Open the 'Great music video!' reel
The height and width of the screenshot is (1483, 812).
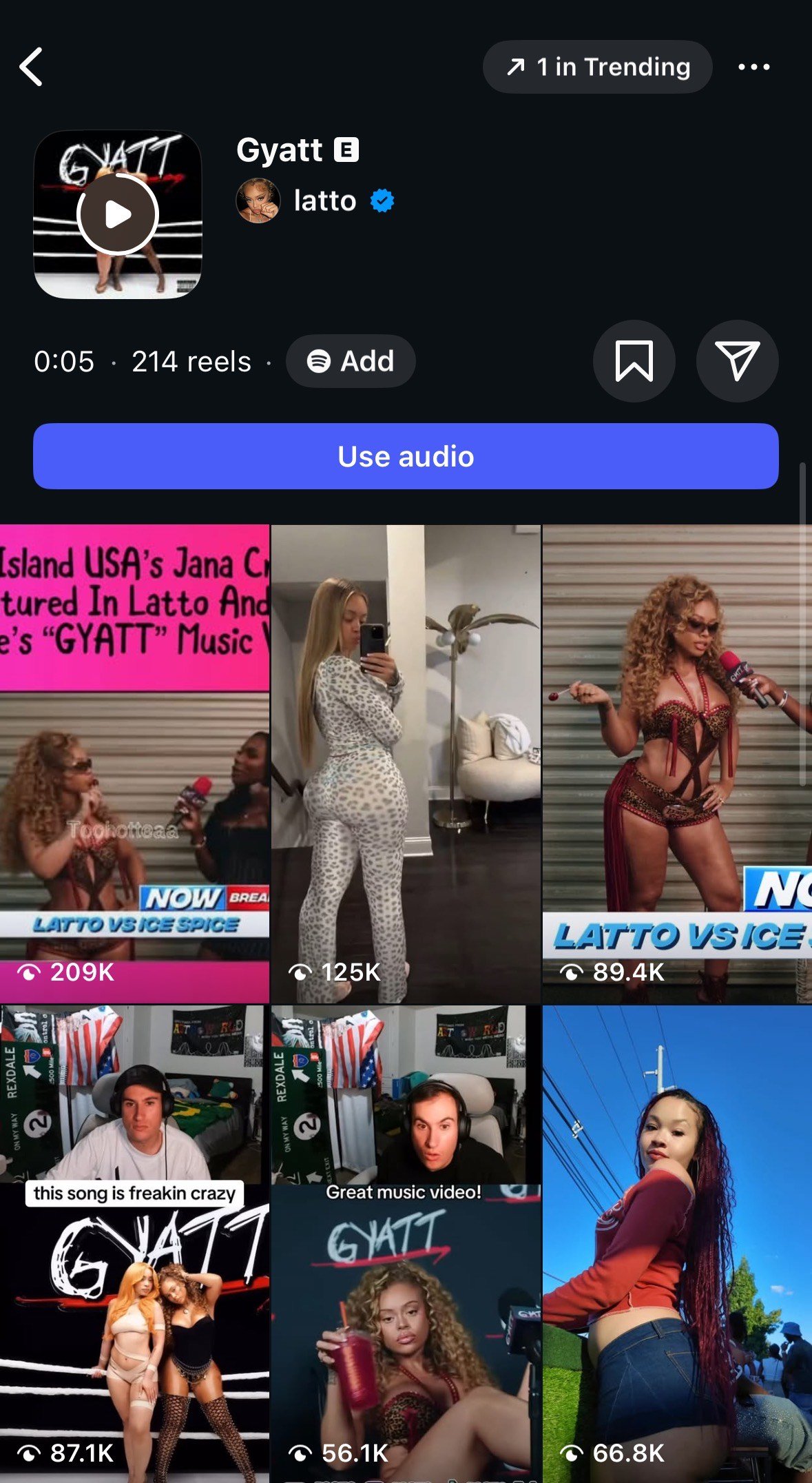406,1244
